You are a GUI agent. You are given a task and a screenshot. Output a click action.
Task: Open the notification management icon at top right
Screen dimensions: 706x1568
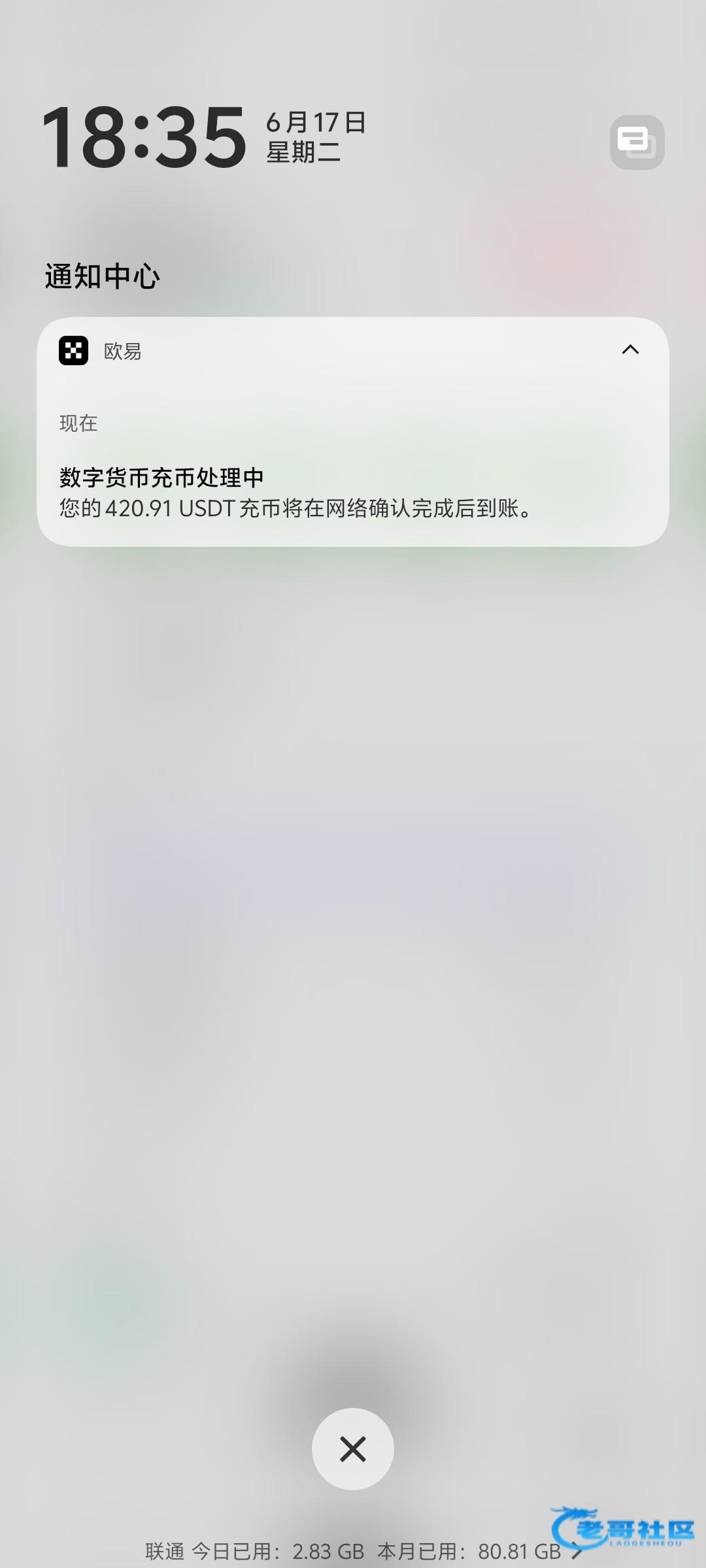tap(637, 142)
